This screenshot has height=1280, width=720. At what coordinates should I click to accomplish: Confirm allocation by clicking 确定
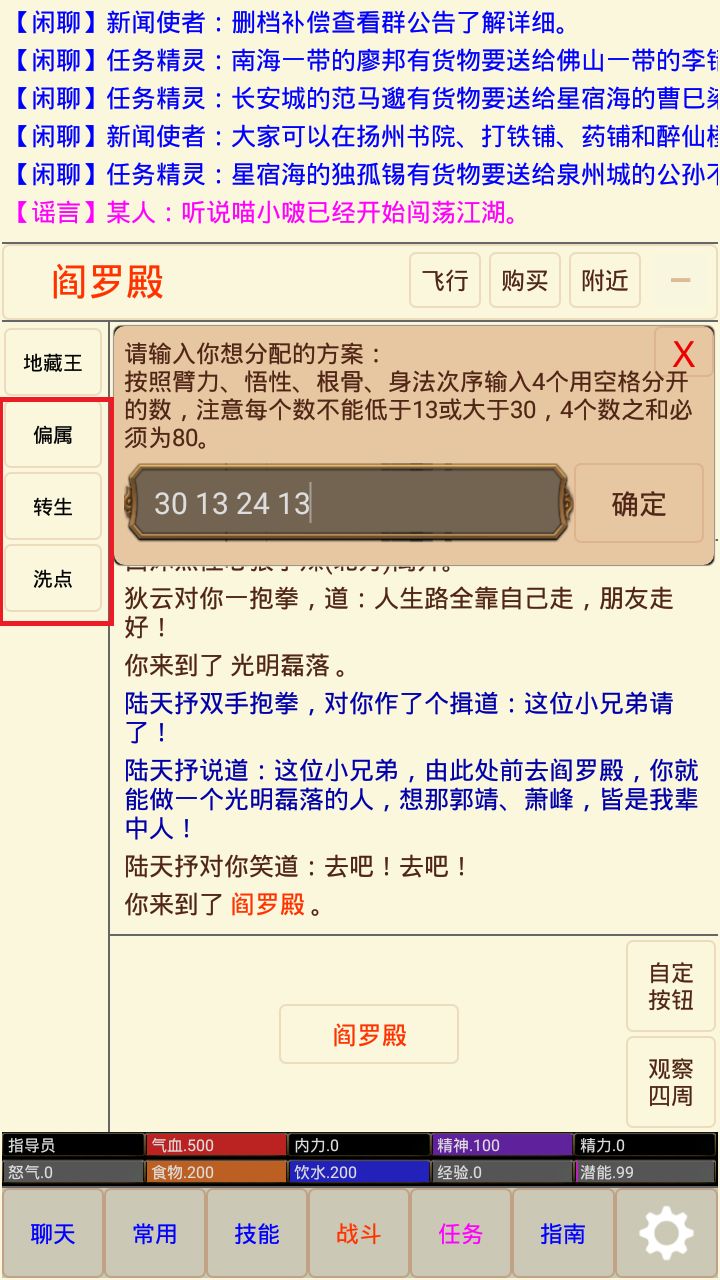click(x=638, y=505)
